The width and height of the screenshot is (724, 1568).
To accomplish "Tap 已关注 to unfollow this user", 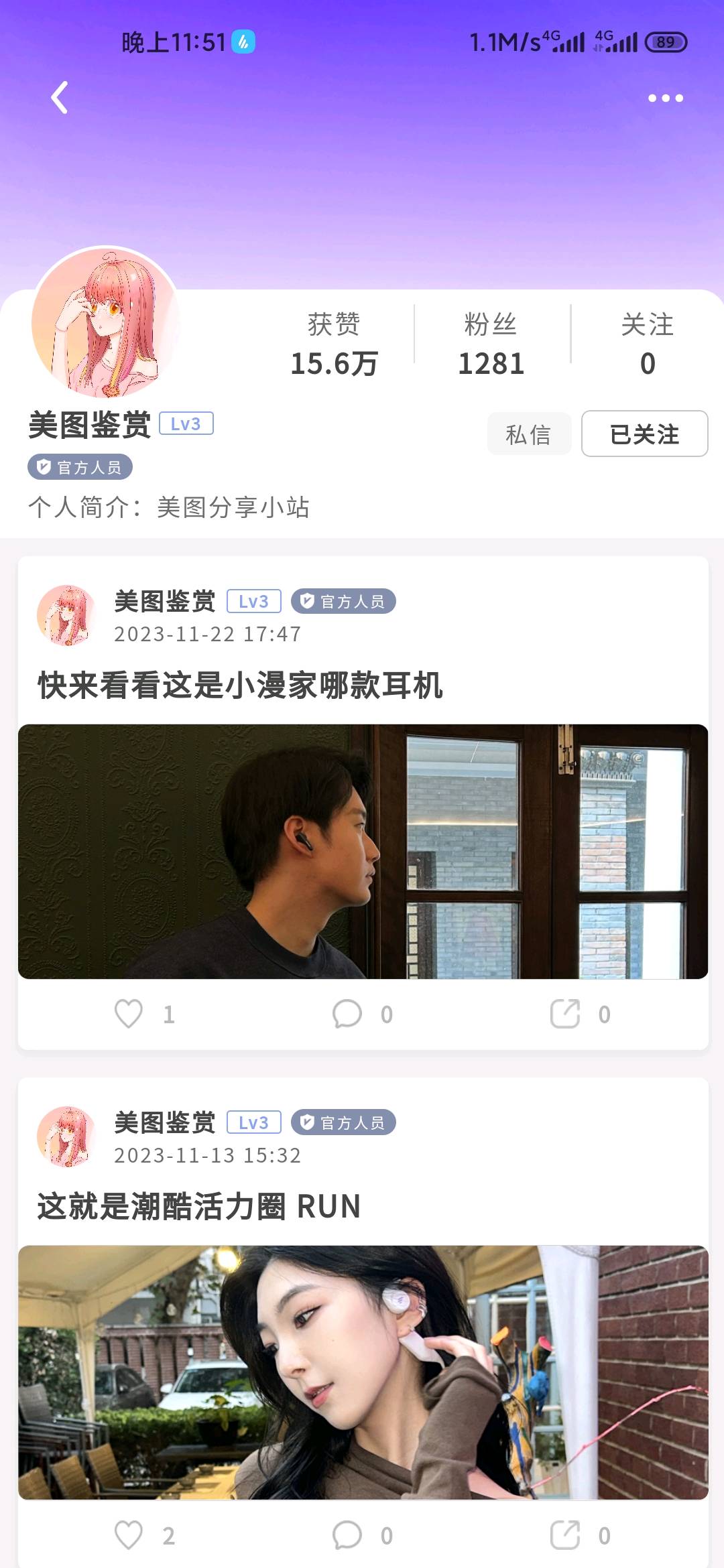I will [644, 434].
